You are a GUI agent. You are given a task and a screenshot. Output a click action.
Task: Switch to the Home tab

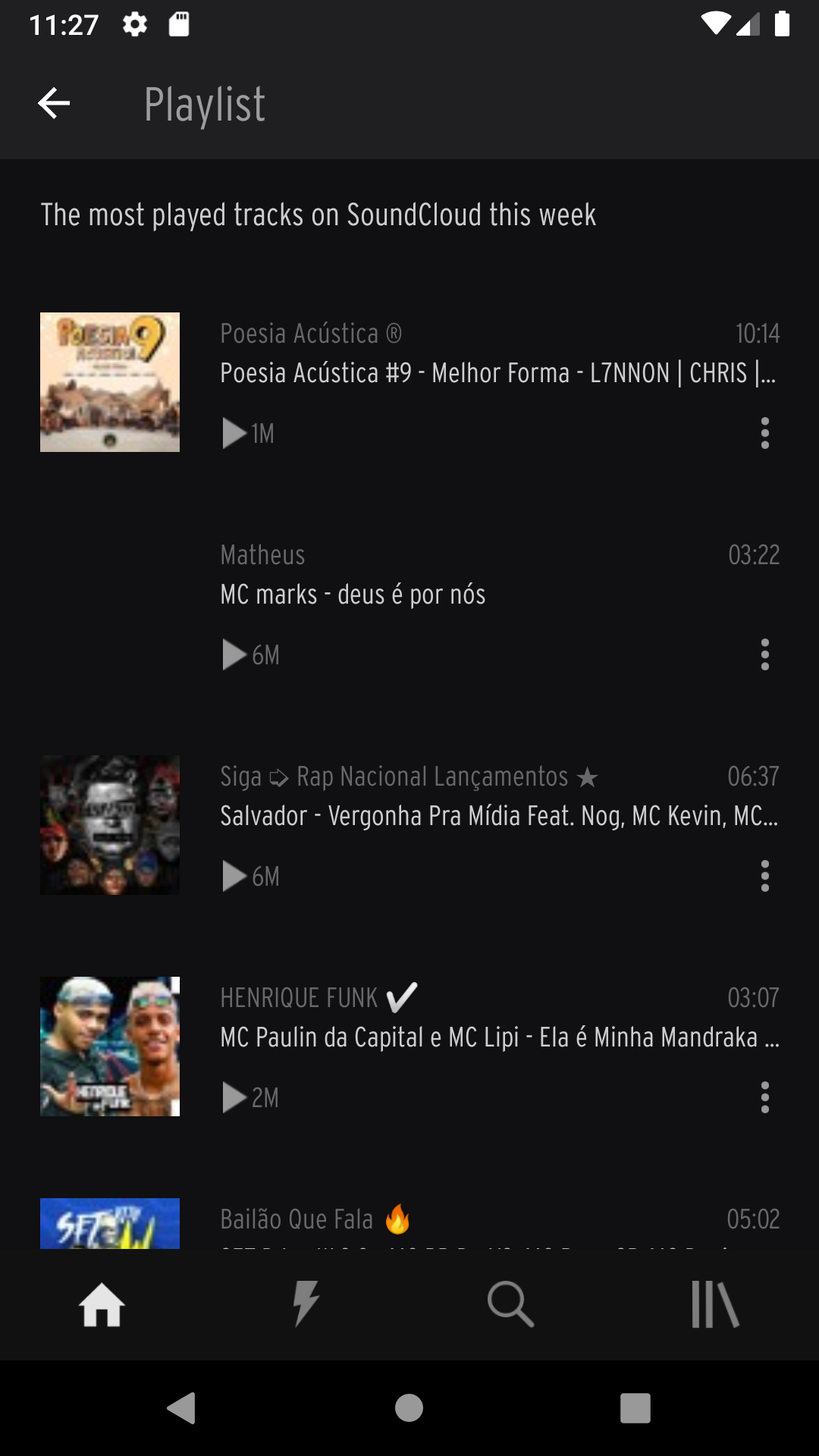click(102, 1304)
